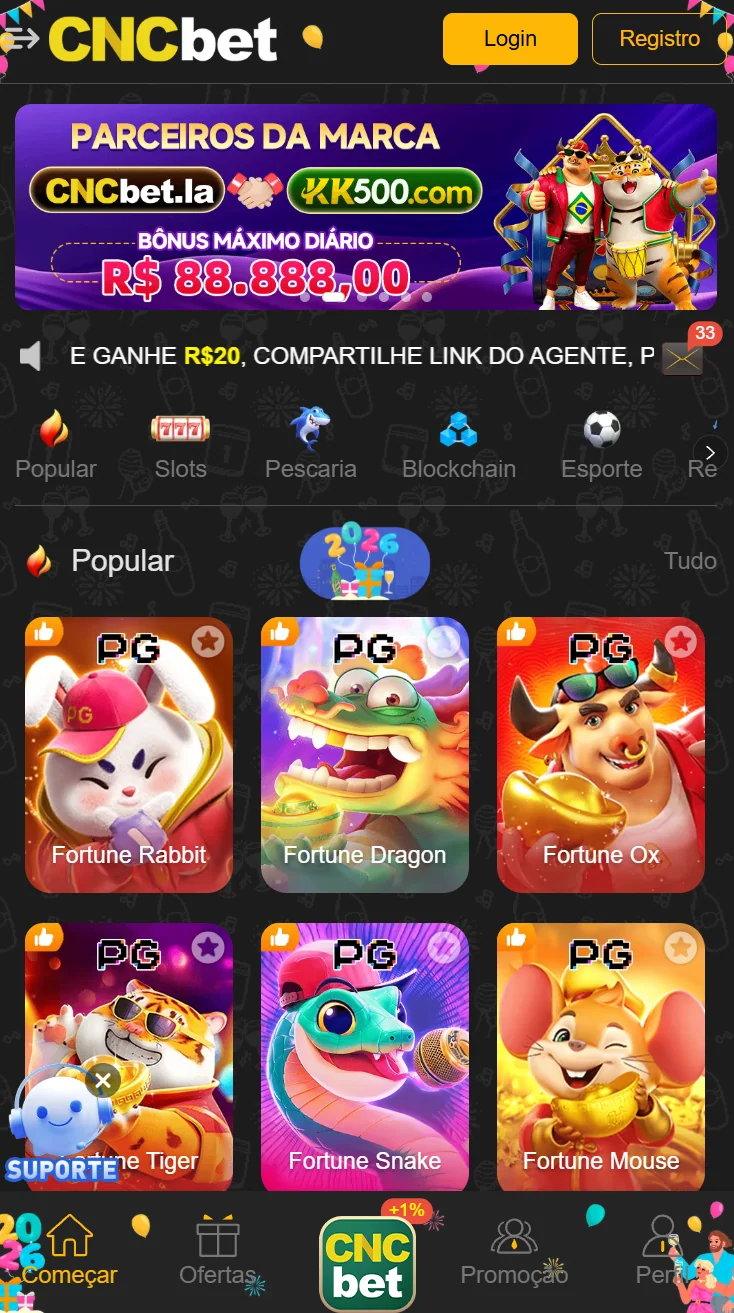Select the Pescaria shark category icon
The image size is (734, 1313).
[310, 428]
